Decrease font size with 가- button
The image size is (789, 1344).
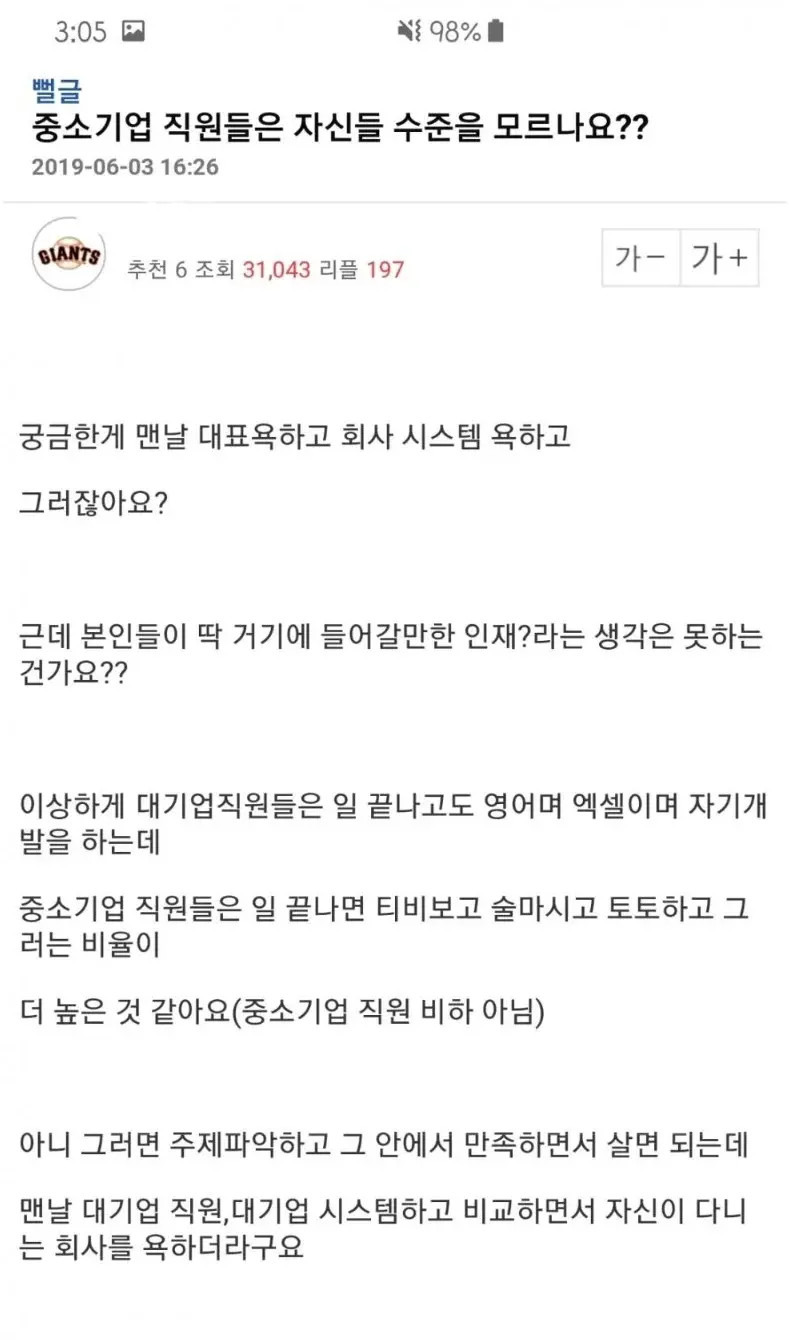tap(641, 258)
